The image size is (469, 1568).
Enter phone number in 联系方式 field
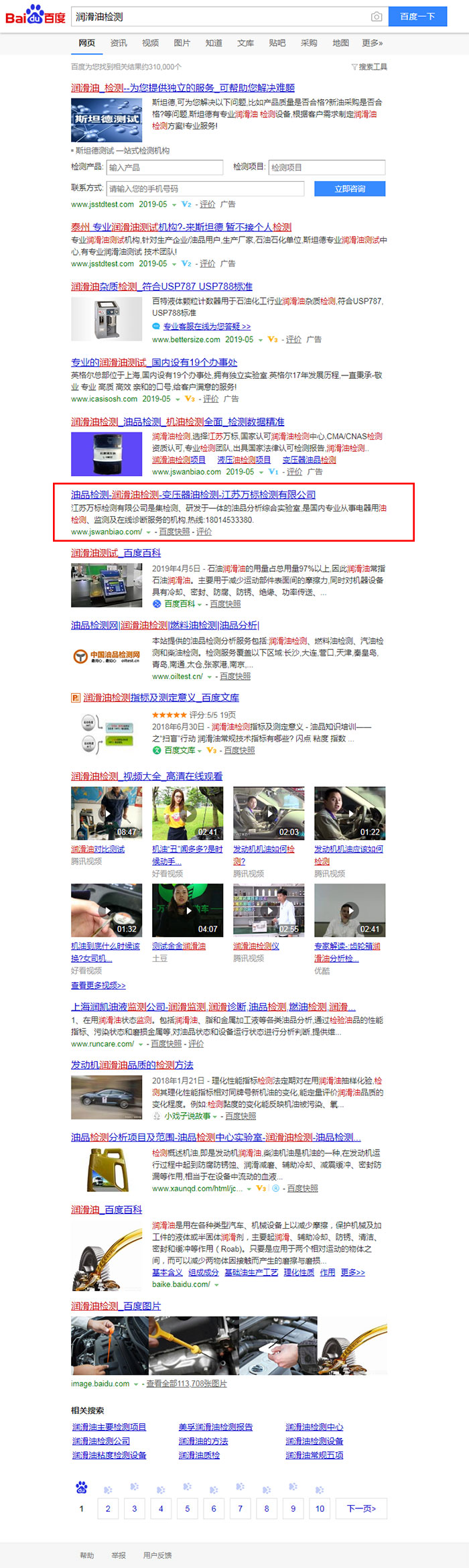pyautogui.click(x=205, y=189)
